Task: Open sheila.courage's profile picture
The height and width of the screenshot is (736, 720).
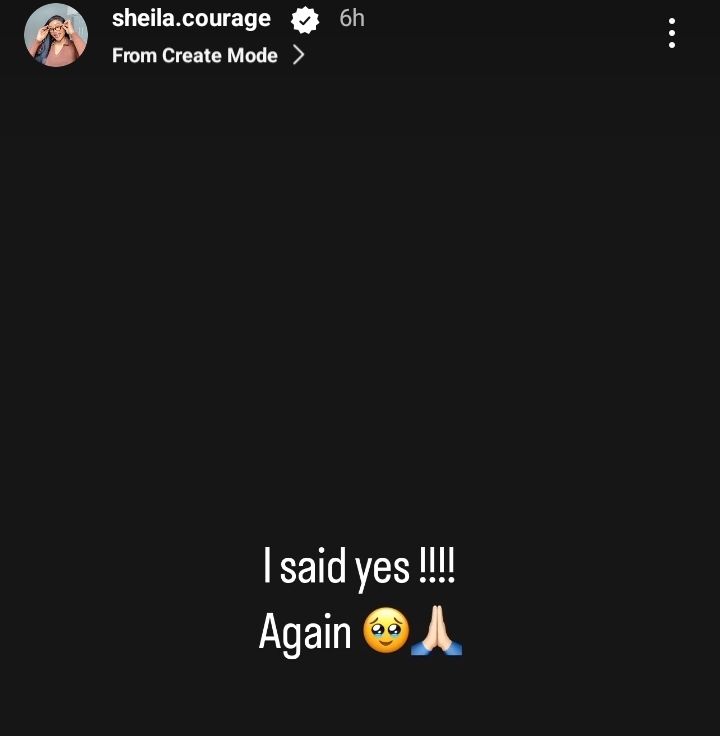Action: click(x=56, y=36)
